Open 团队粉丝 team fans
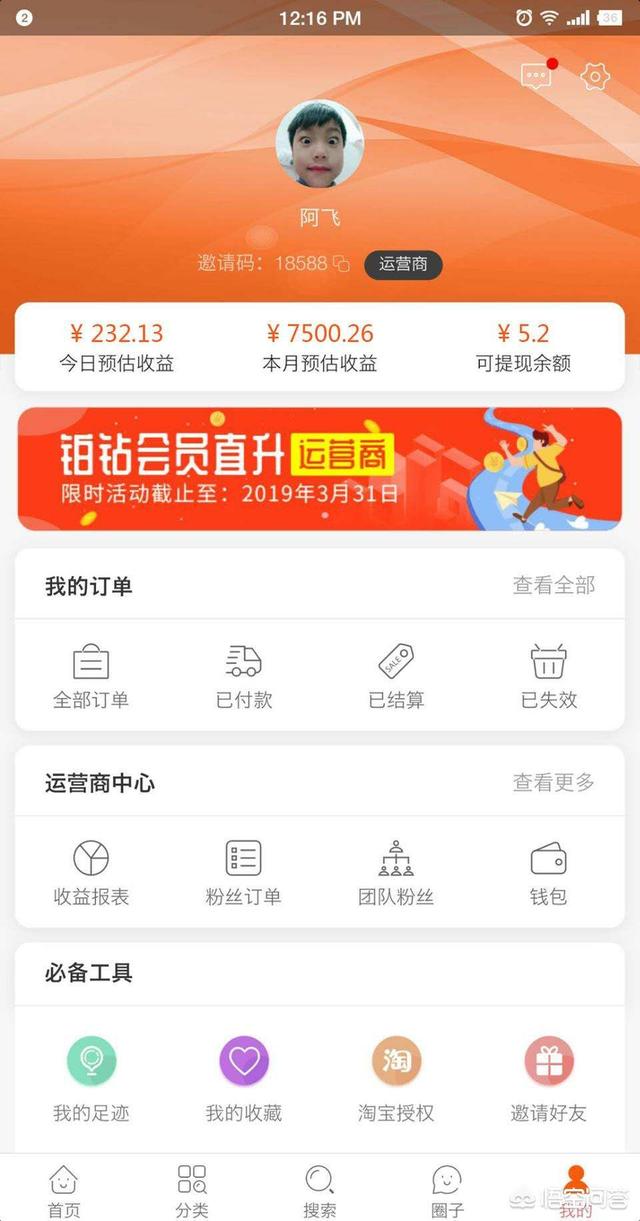This screenshot has height=1221, width=640. click(396, 873)
